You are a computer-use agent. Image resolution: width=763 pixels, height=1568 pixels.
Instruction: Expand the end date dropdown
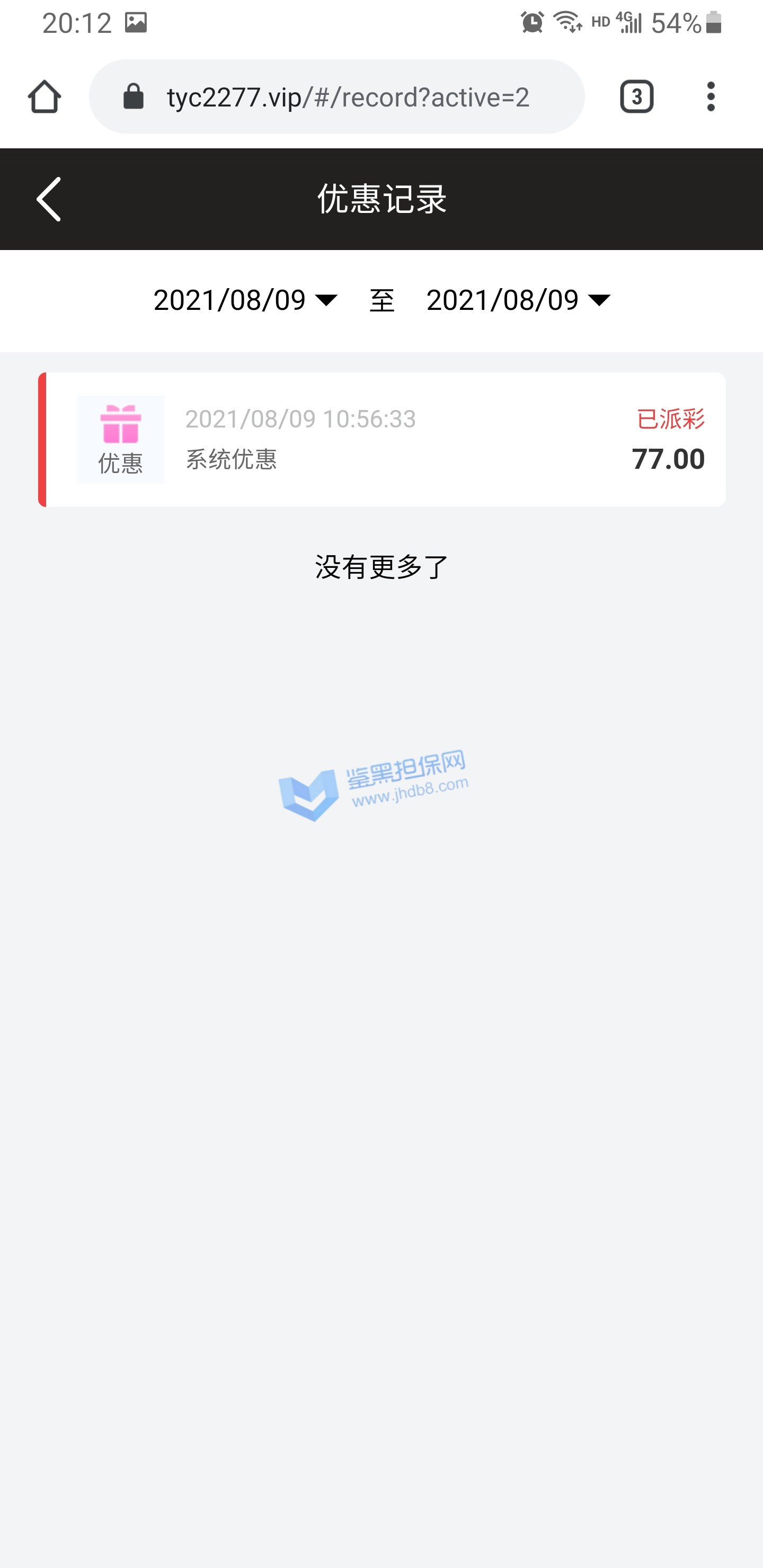(518, 300)
